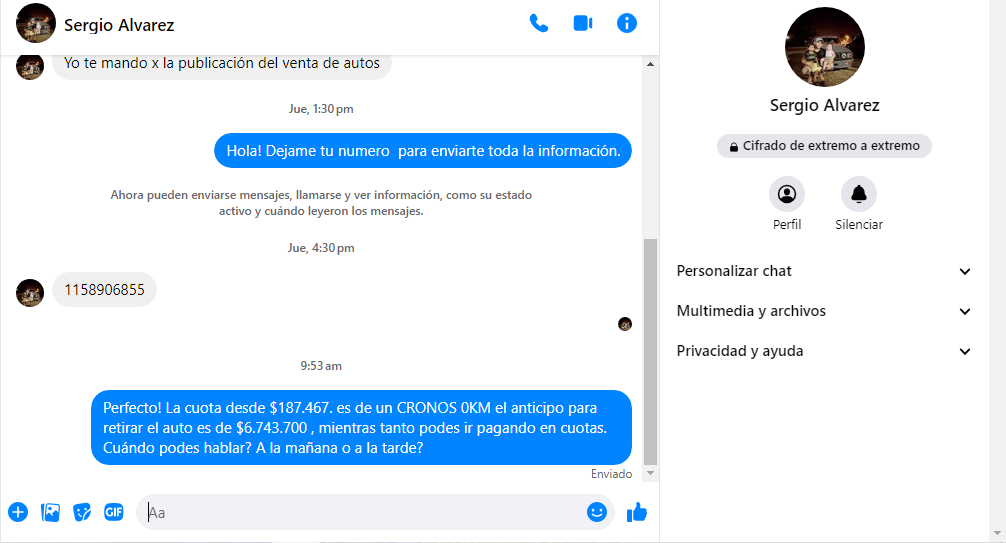The width and height of the screenshot is (1006, 543).
Task: Start a video call with Sergio
Action: (583, 23)
